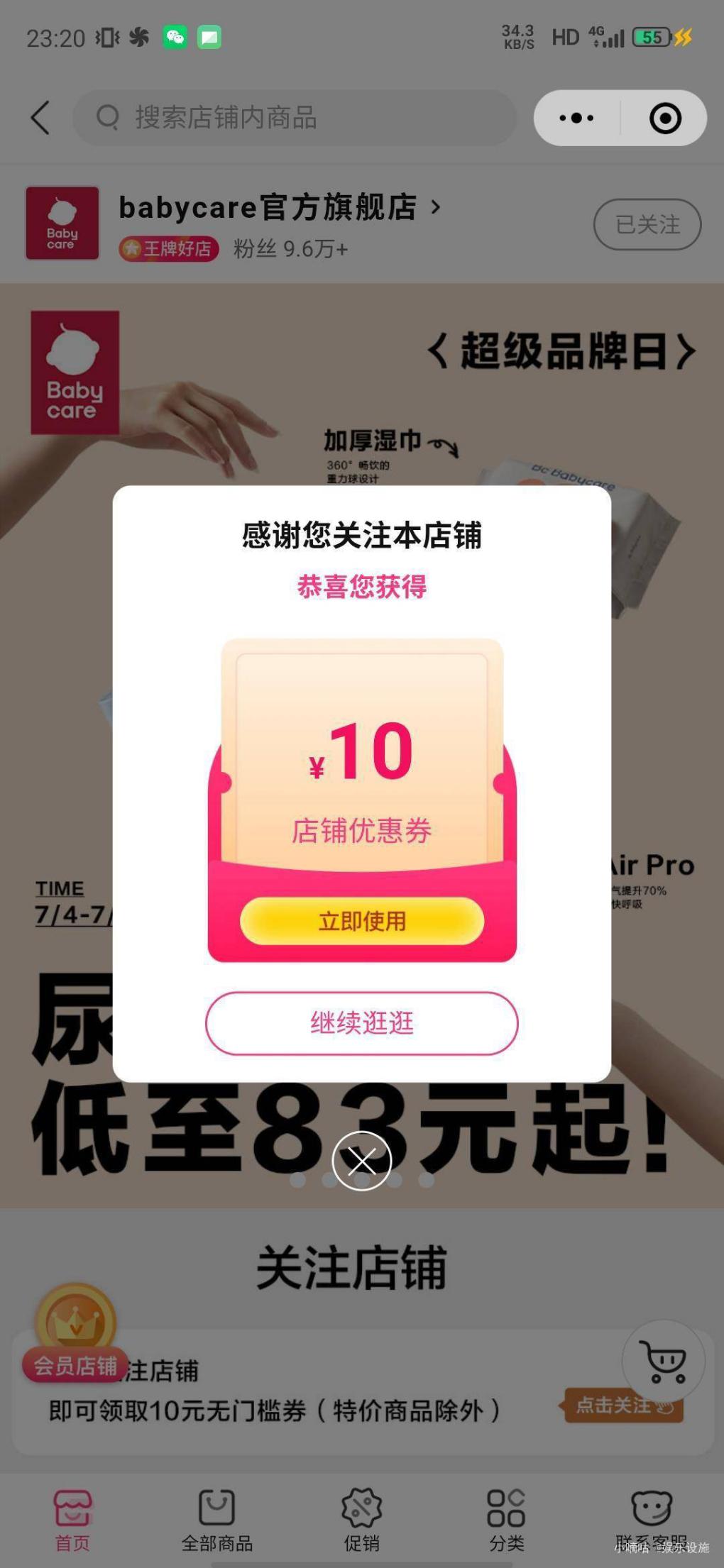Open the shop product search box
724x1568 pixels.
click(x=295, y=118)
